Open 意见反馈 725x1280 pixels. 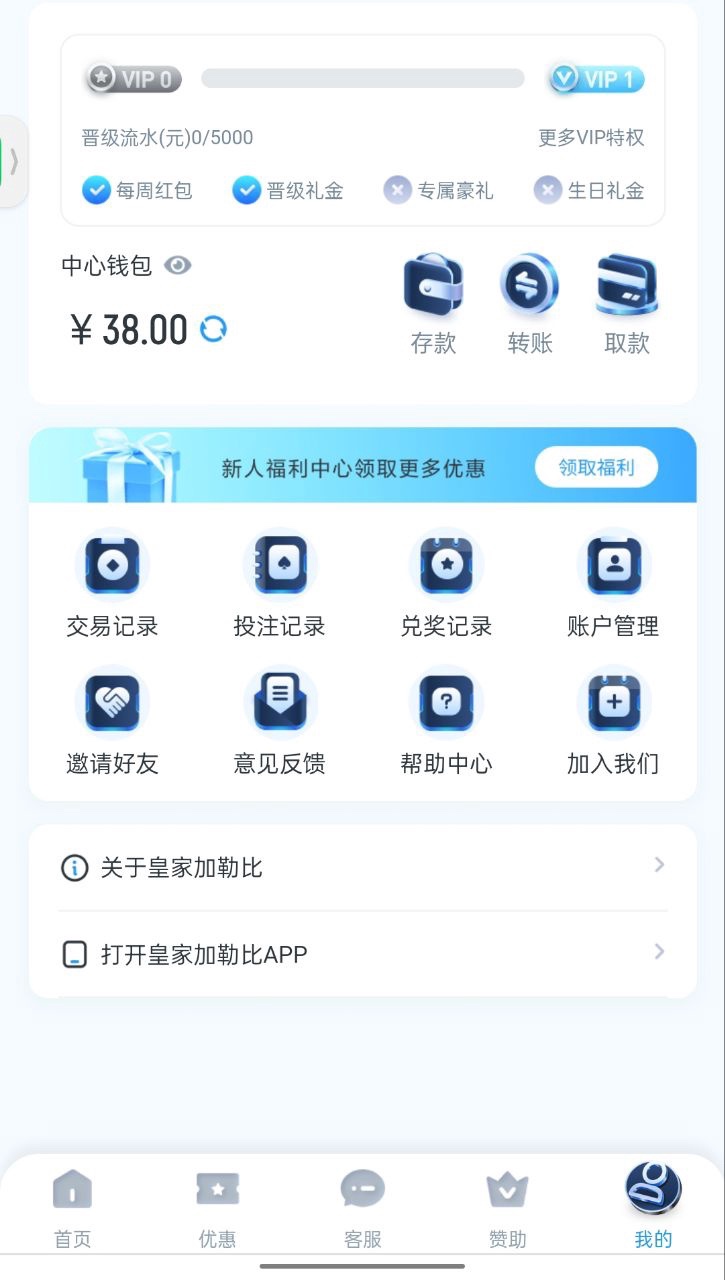[280, 721]
